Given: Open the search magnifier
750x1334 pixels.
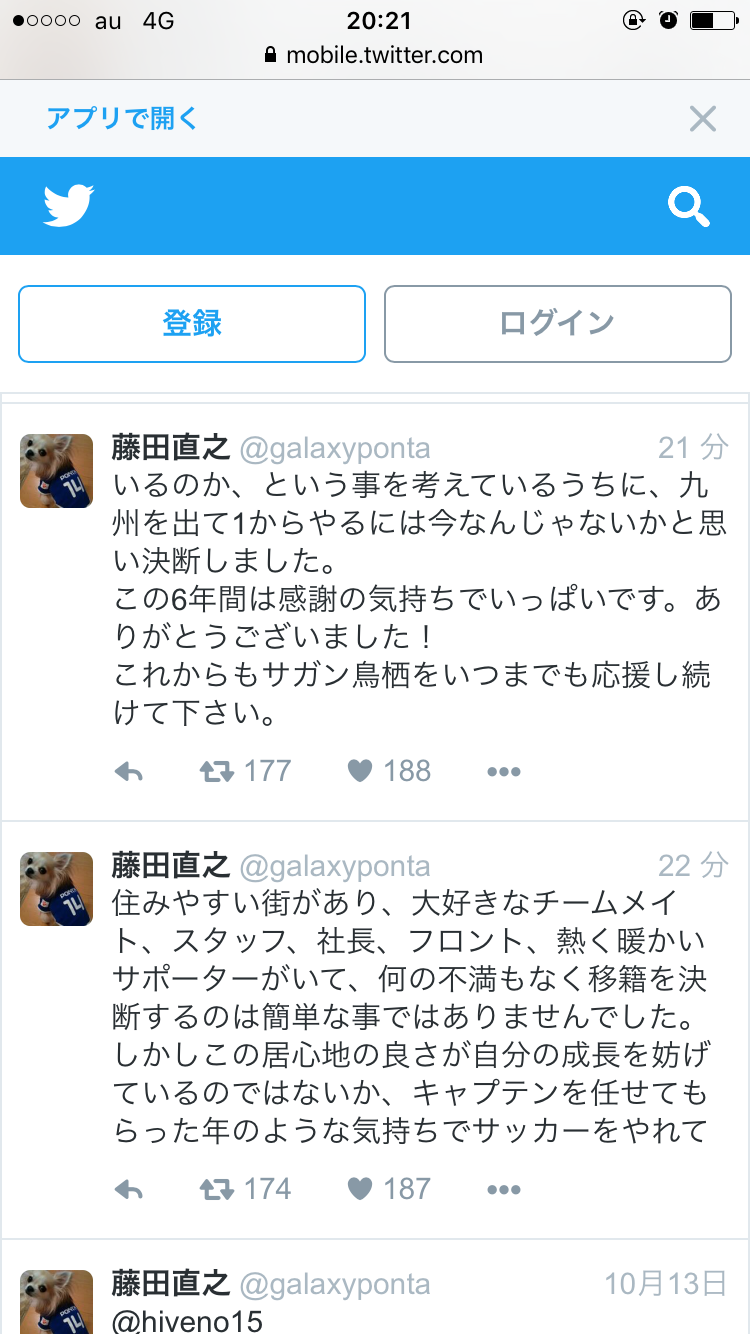Looking at the screenshot, I should pyautogui.click(x=688, y=206).
